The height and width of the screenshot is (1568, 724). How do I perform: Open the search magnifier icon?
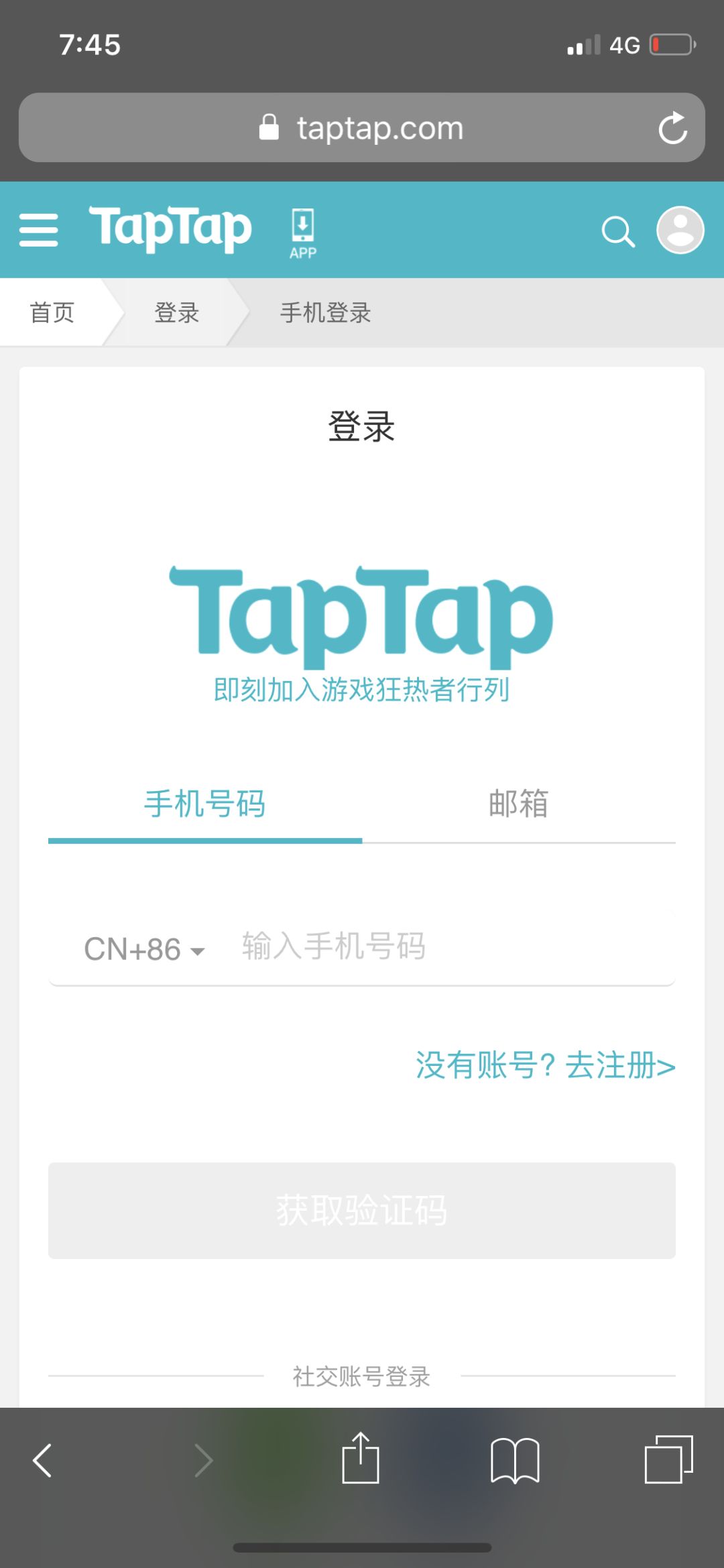point(617,231)
